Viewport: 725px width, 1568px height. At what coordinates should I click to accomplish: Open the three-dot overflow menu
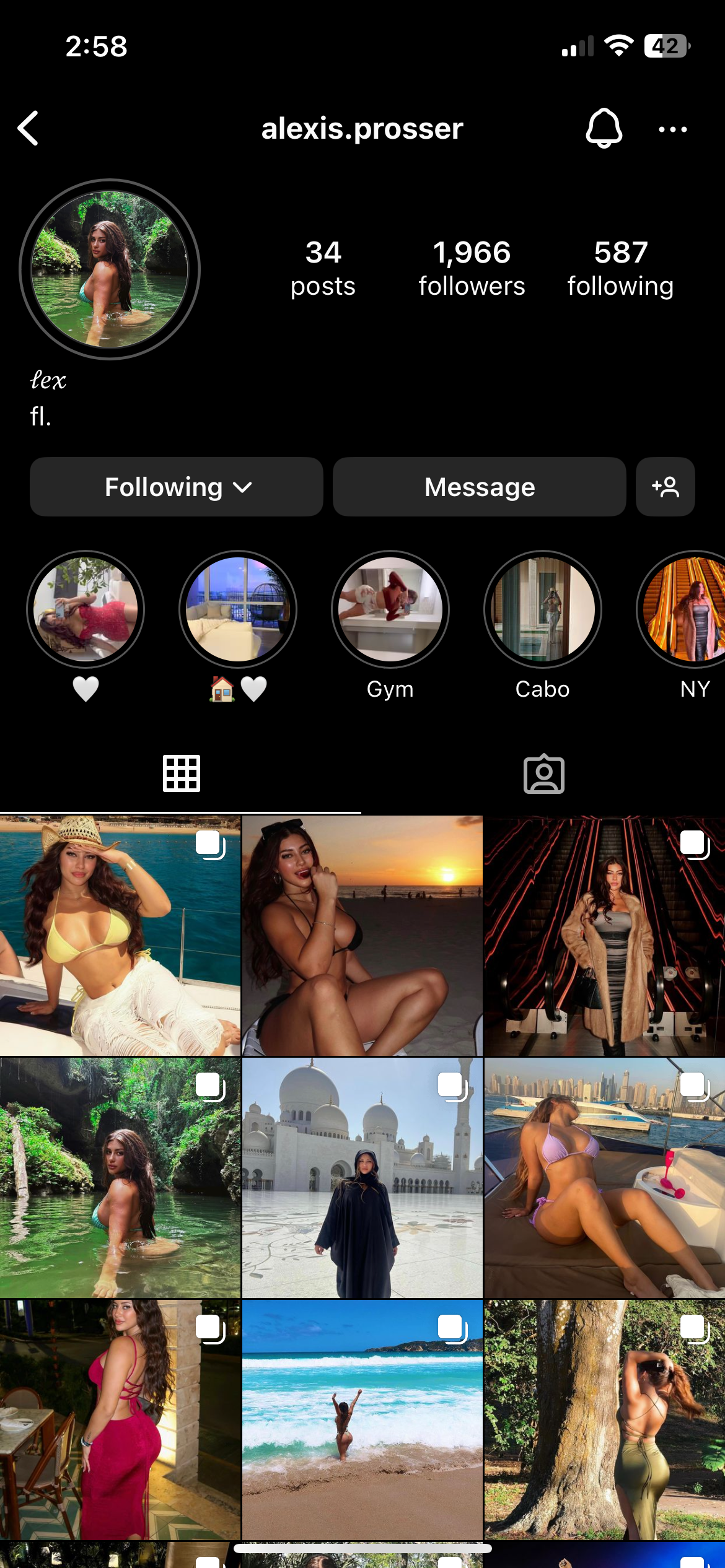click(672, 129)
